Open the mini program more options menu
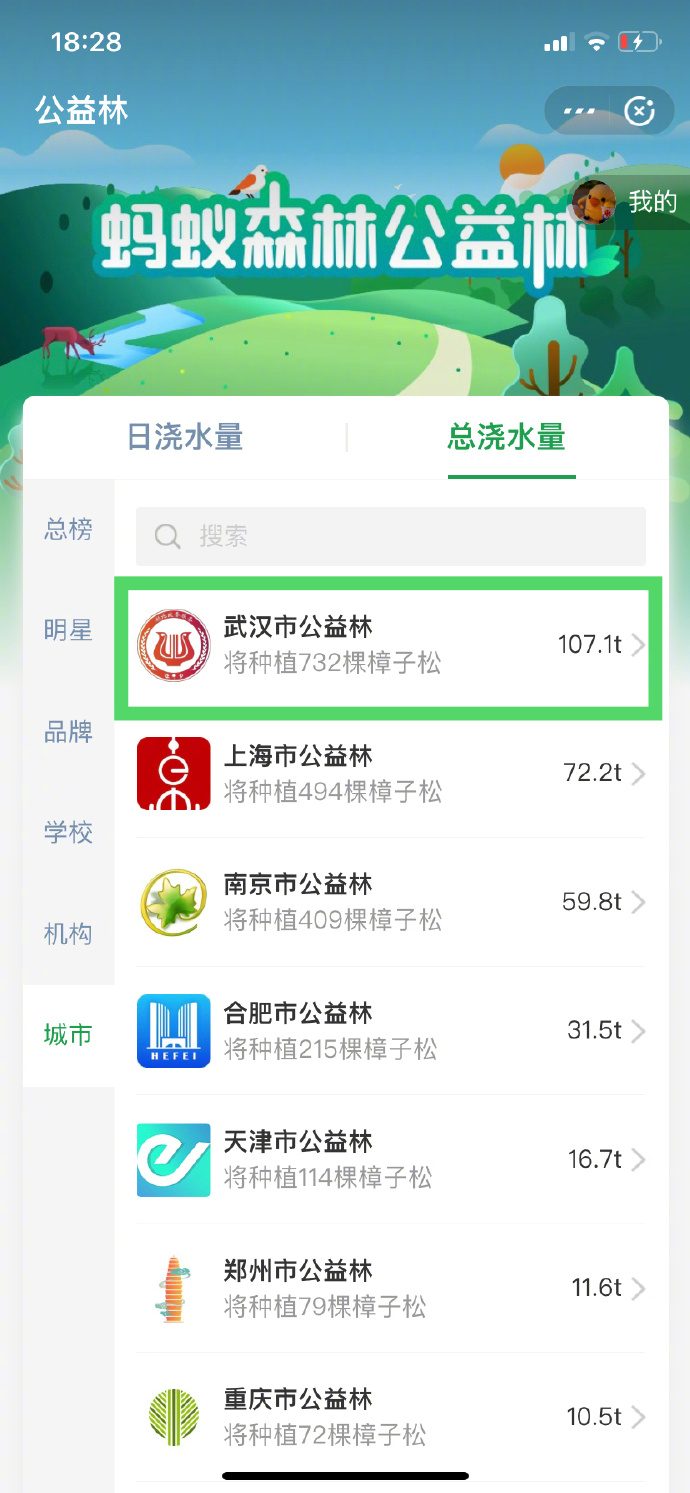 tap(579, 111)
